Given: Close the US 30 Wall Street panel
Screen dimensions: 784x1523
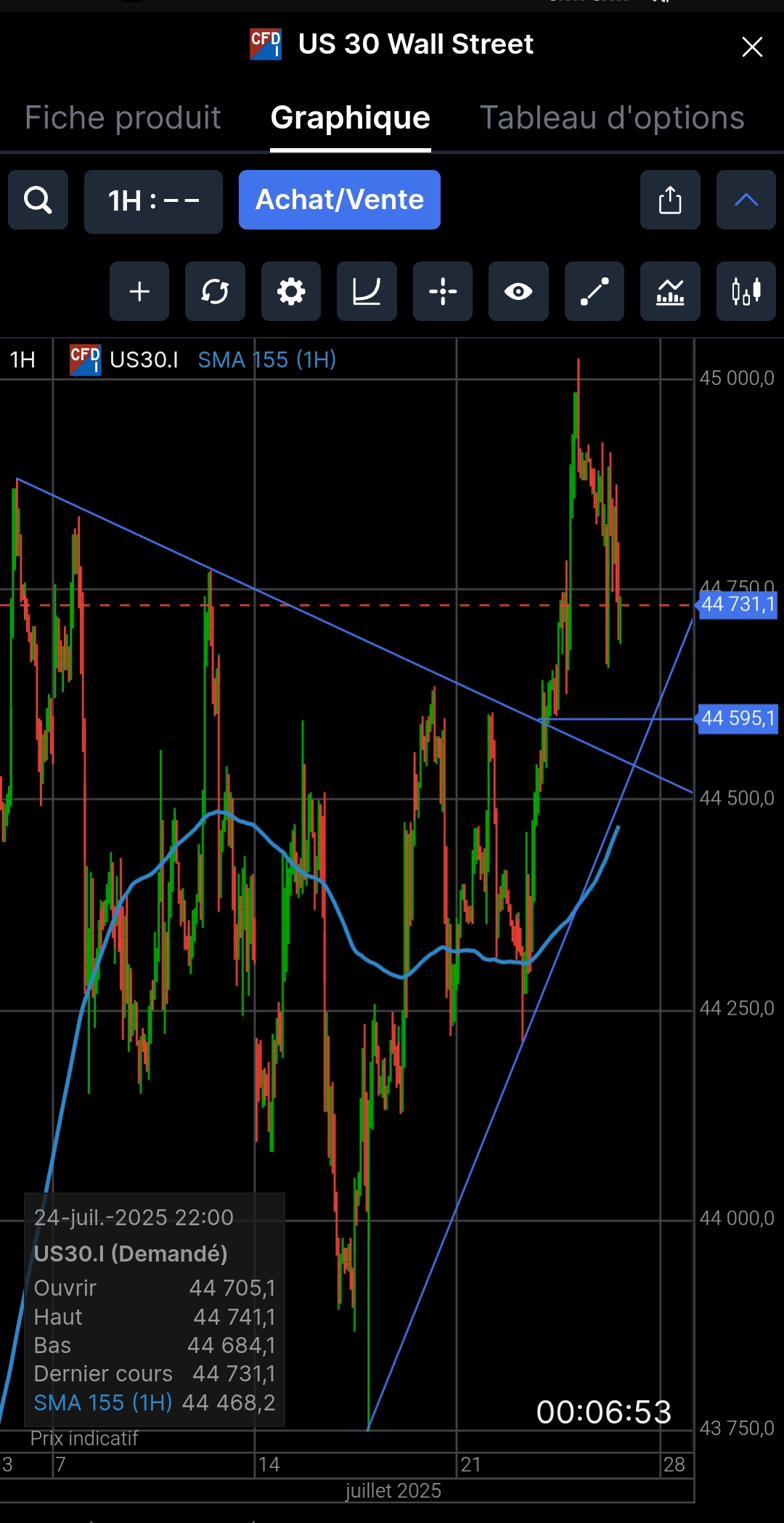Looking at the screenshot, I should click(752, 47).
